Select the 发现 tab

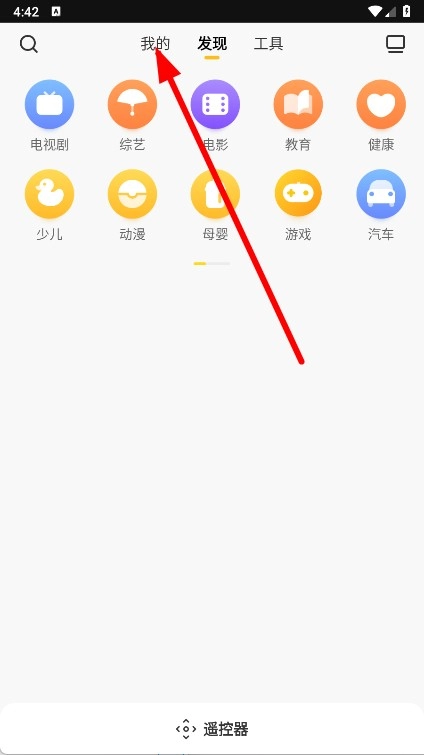(x=212, y=44)
